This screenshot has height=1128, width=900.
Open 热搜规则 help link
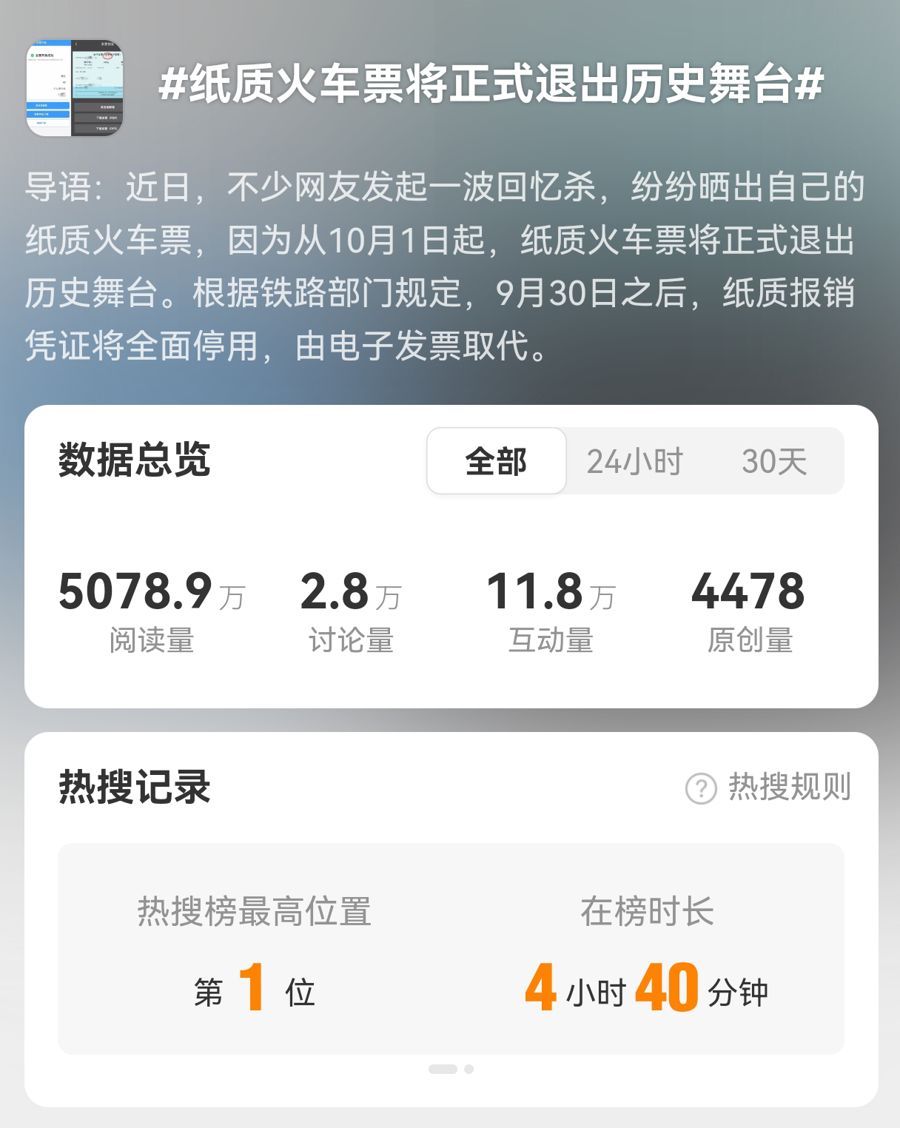pyautogui.click(x=768, y=788)
